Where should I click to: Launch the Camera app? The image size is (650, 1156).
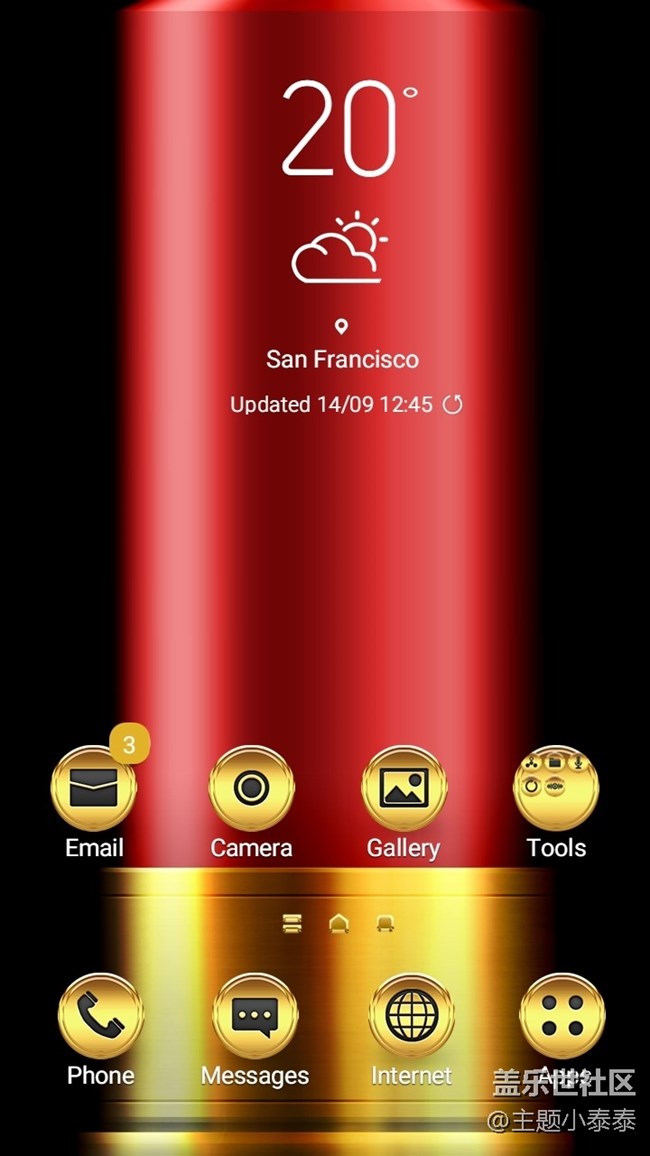pos(251,789)
